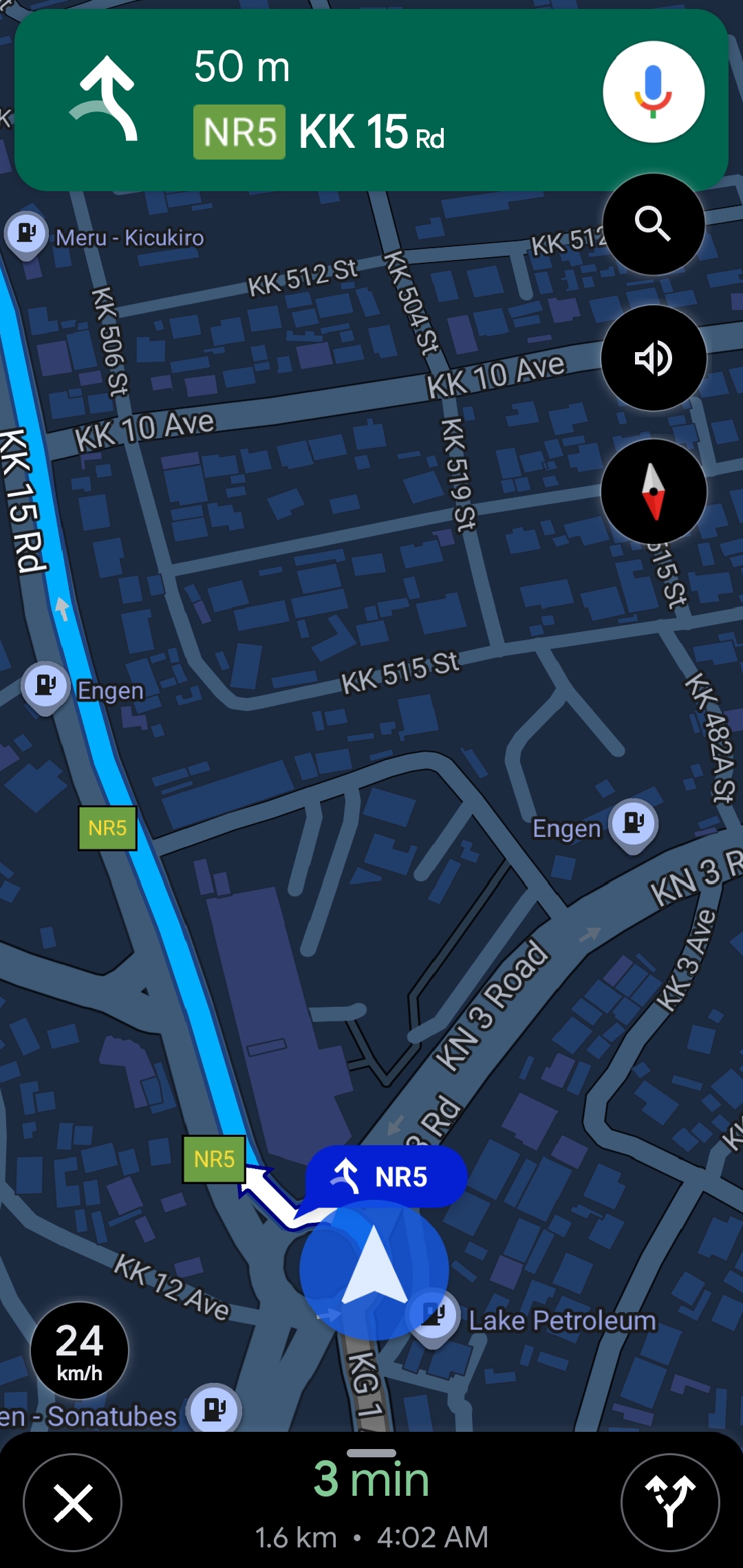Toggle the voice guidance sound
This screenshot has width=743, height=1568.
coord(653,358)
